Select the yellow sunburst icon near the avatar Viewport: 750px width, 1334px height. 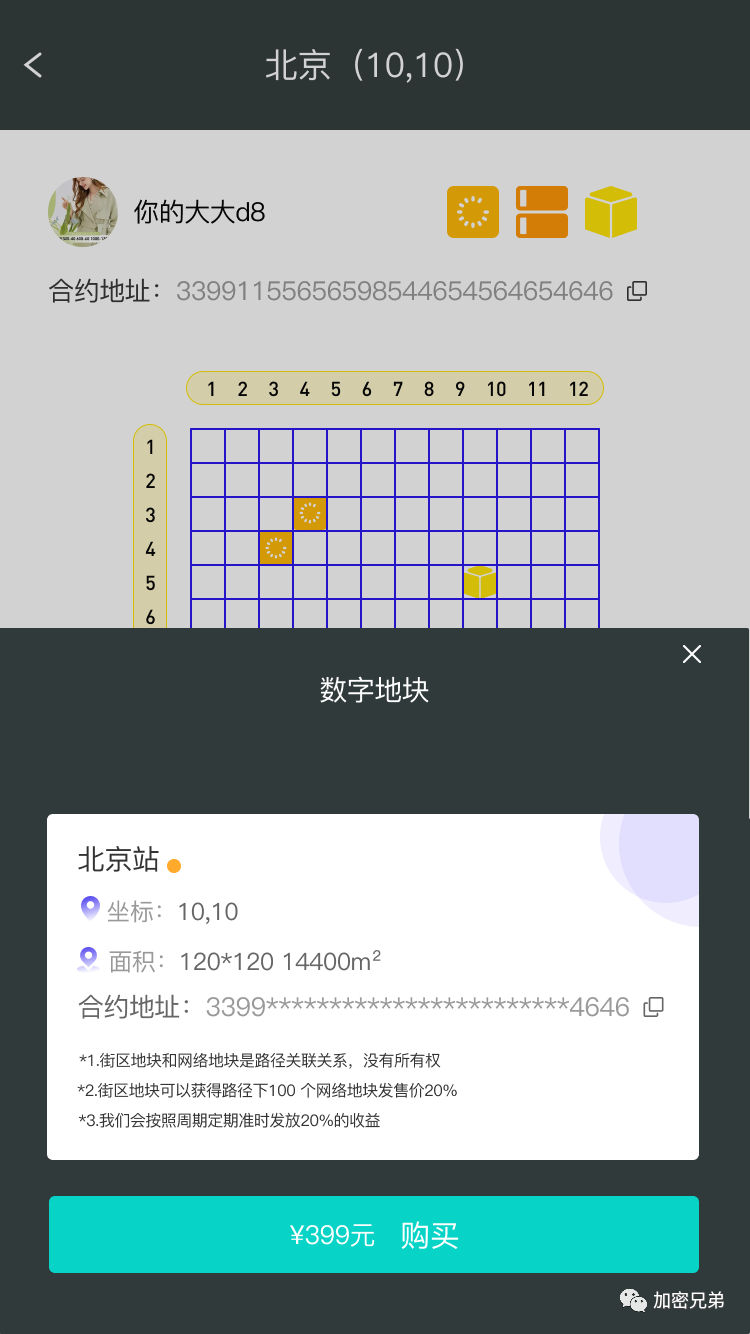[472, 212]
